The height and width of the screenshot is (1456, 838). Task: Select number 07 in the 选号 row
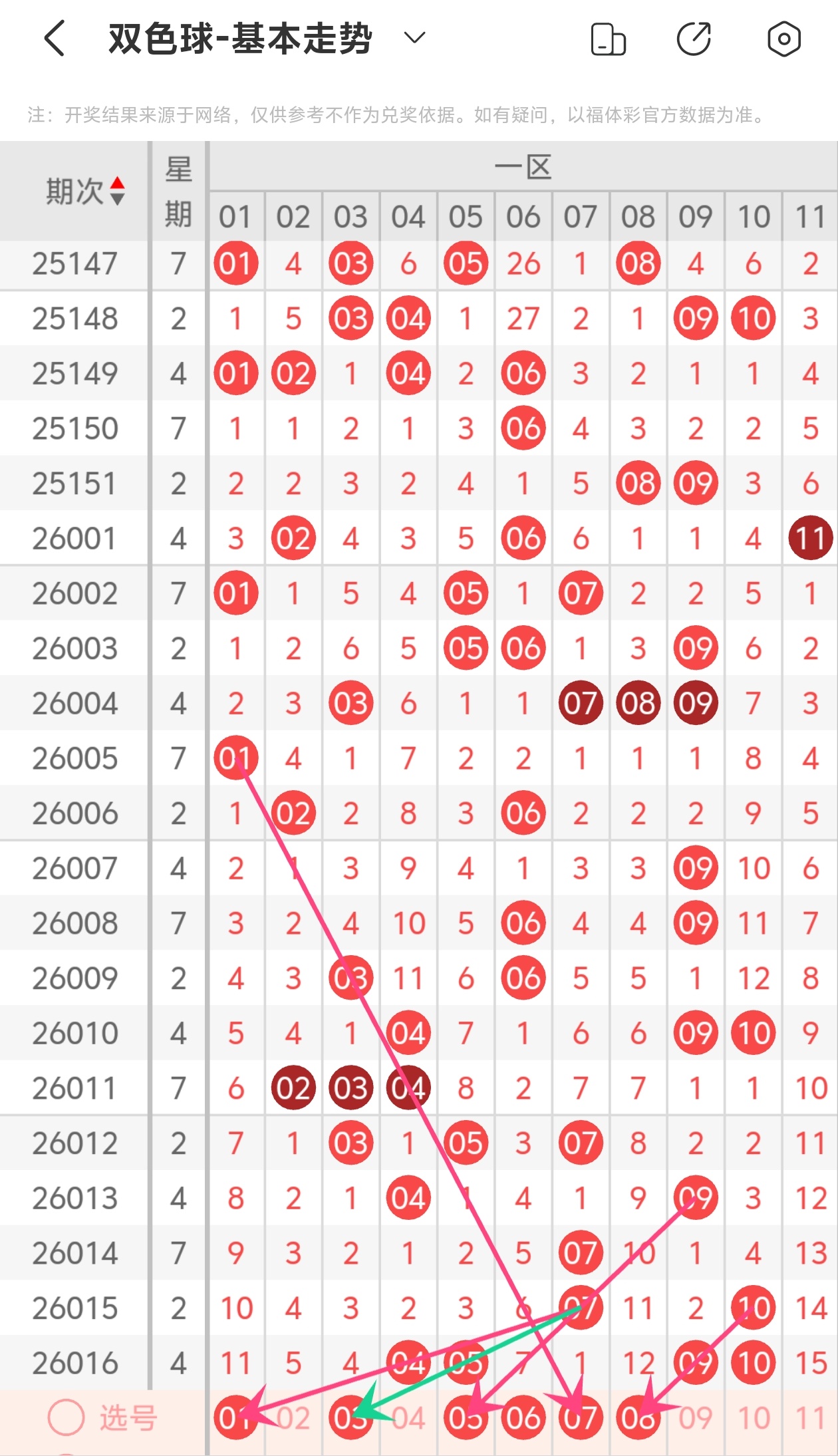click(x=581, y=1418)
